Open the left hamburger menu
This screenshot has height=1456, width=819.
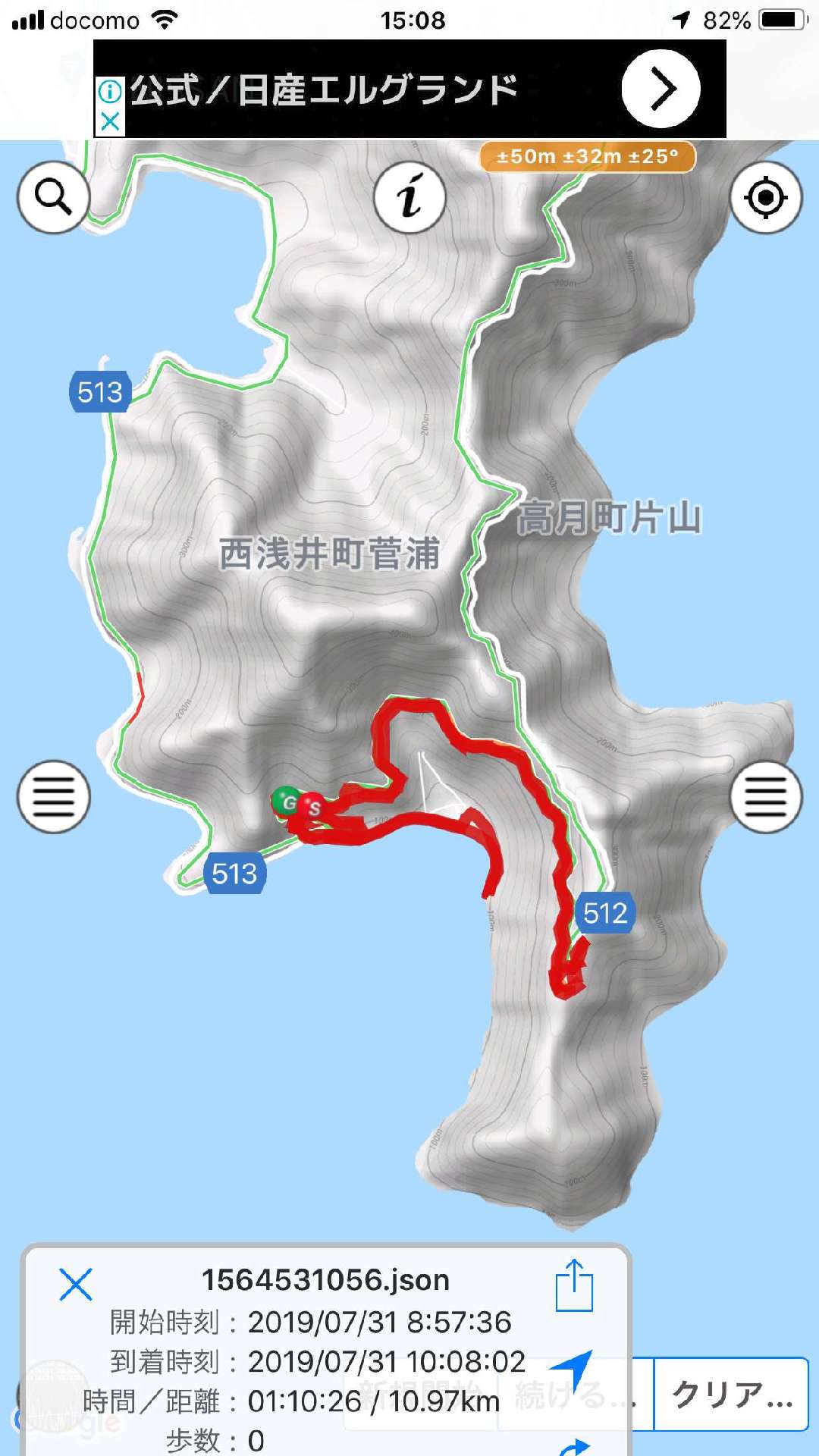click(53, 797)
